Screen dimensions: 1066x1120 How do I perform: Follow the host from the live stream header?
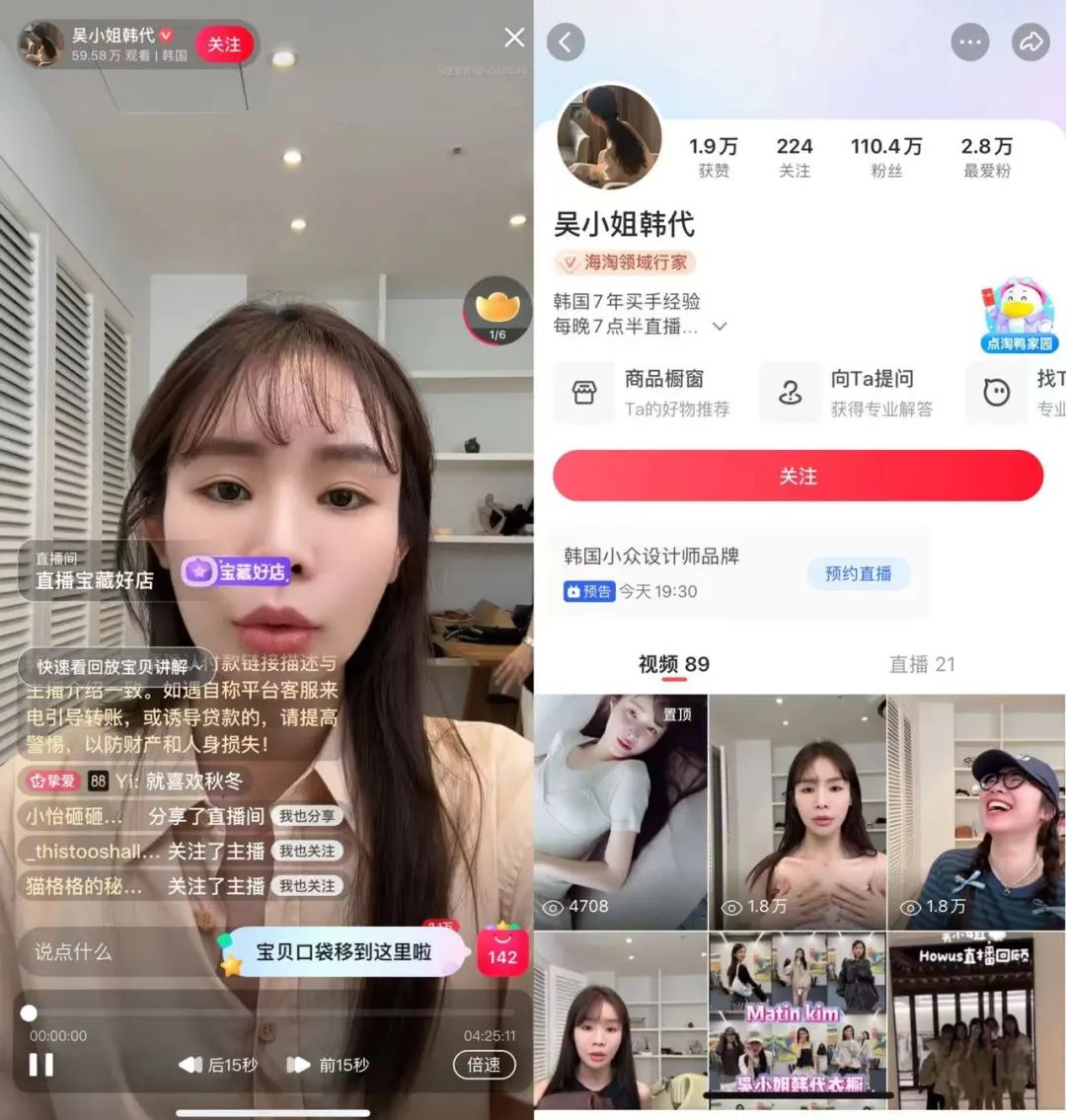[224, 44]
